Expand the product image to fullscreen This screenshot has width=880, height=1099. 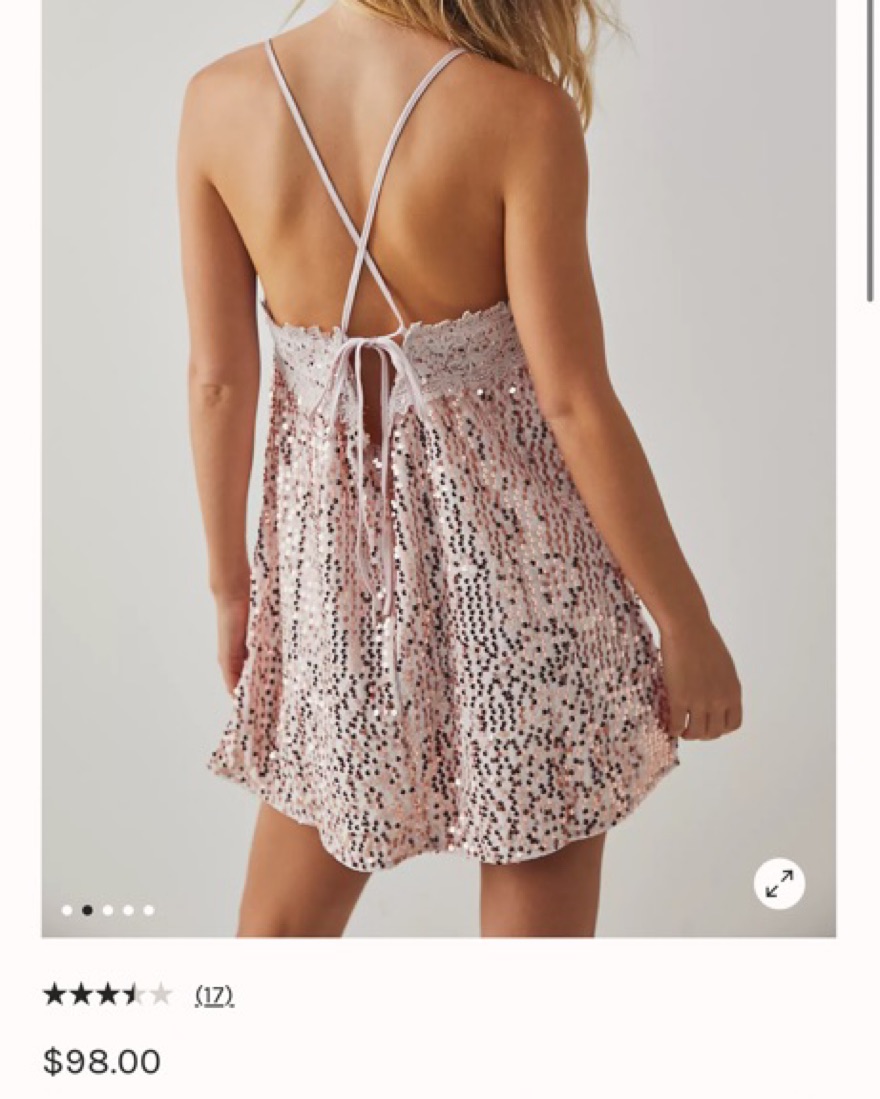pyautogui.click(x=779, y=883)
